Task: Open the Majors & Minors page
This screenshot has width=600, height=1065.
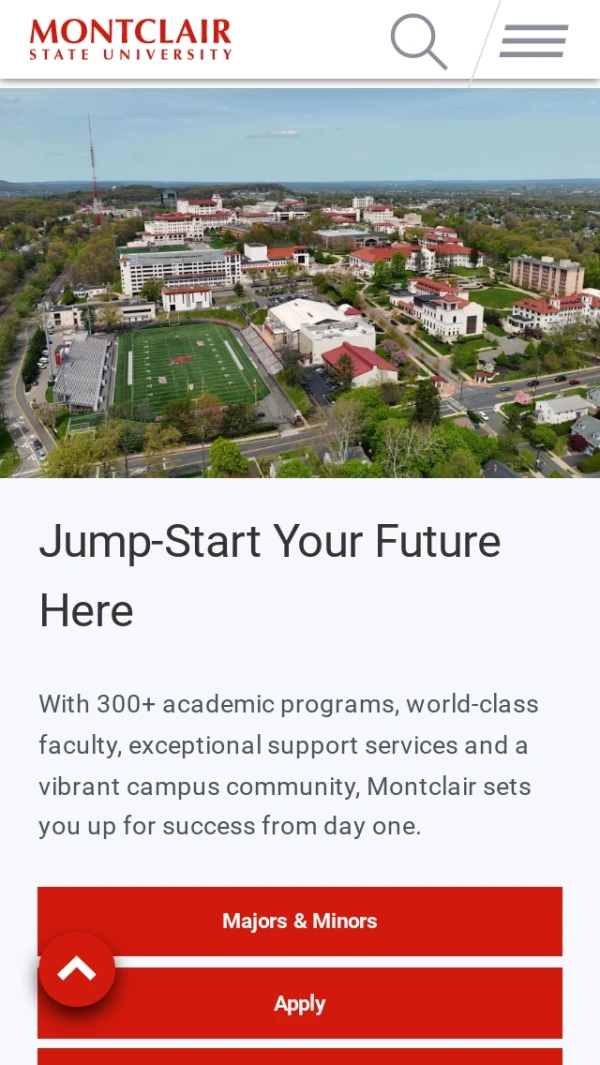Action: [x=300, y=921]
